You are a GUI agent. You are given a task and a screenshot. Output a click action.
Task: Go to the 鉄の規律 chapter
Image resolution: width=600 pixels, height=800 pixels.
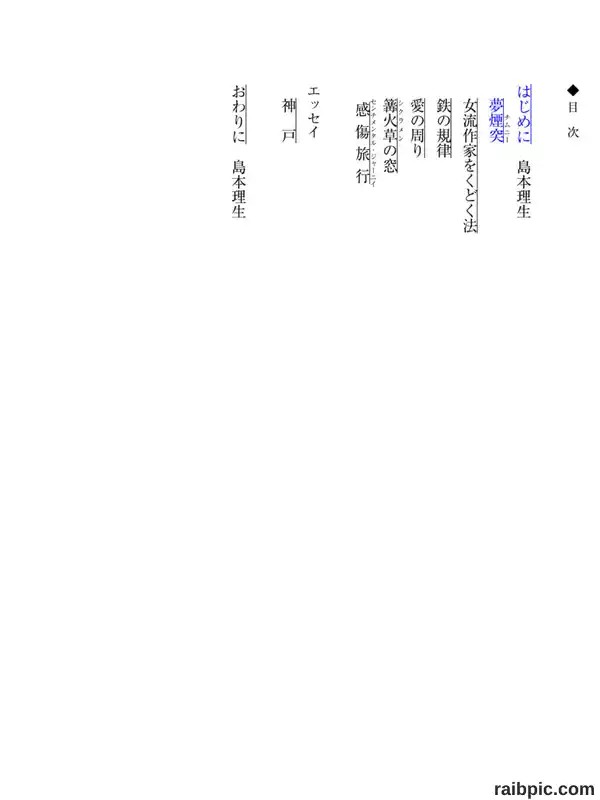click(x=444, y=128)
